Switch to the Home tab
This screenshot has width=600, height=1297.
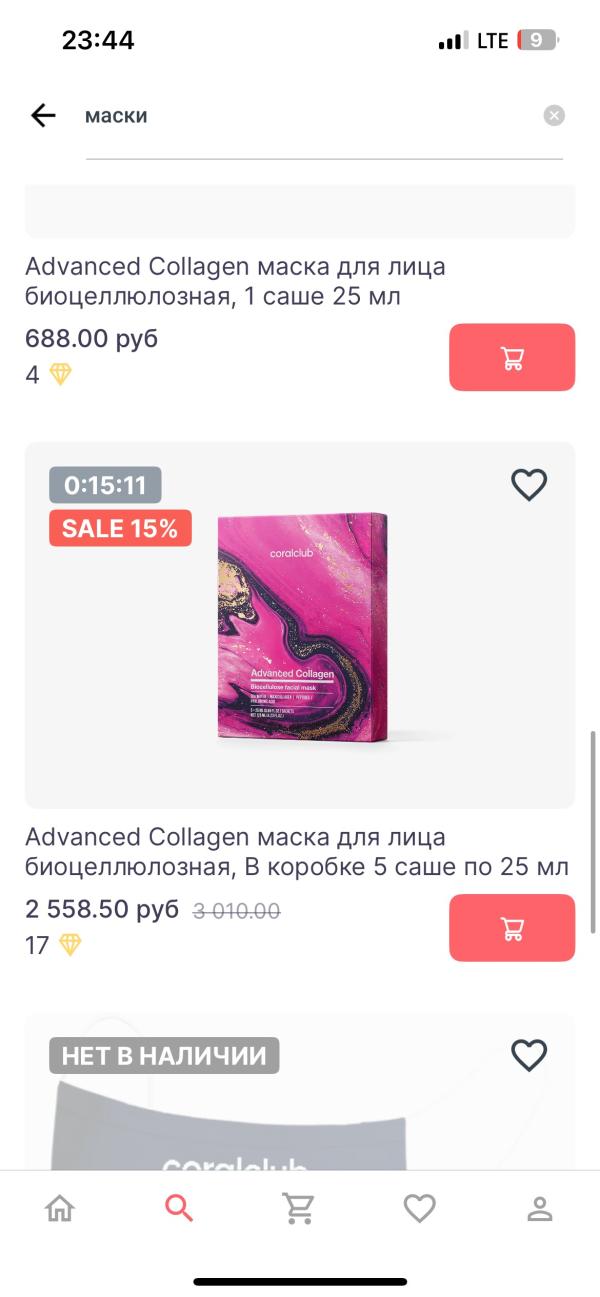click(60, 1209)
